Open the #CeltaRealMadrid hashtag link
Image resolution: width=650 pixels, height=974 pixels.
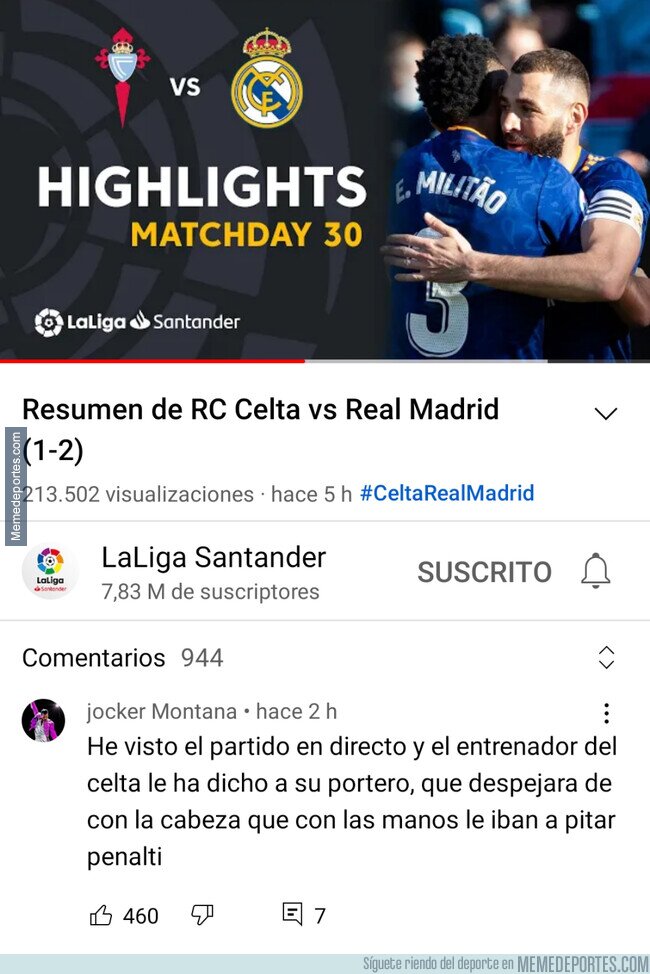tap(446, 493)
